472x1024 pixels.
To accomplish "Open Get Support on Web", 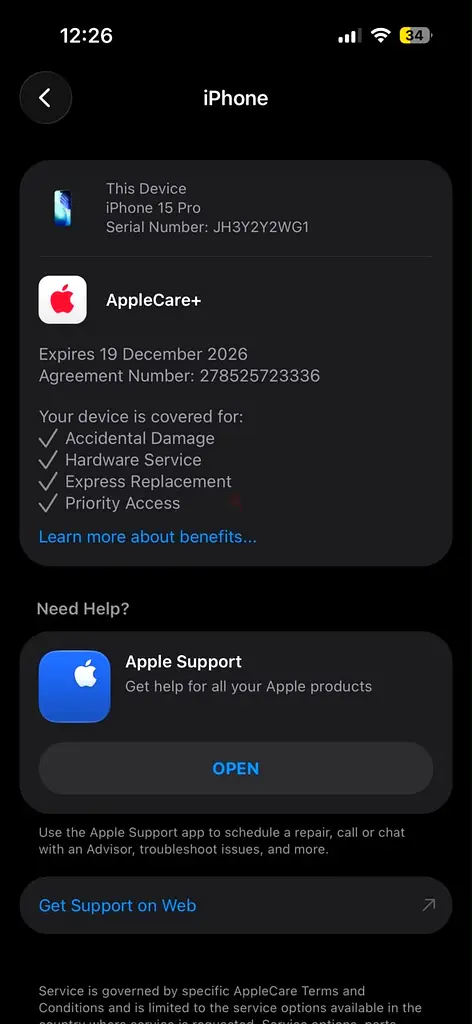I will pyautogui.click(x=236, y=905).
